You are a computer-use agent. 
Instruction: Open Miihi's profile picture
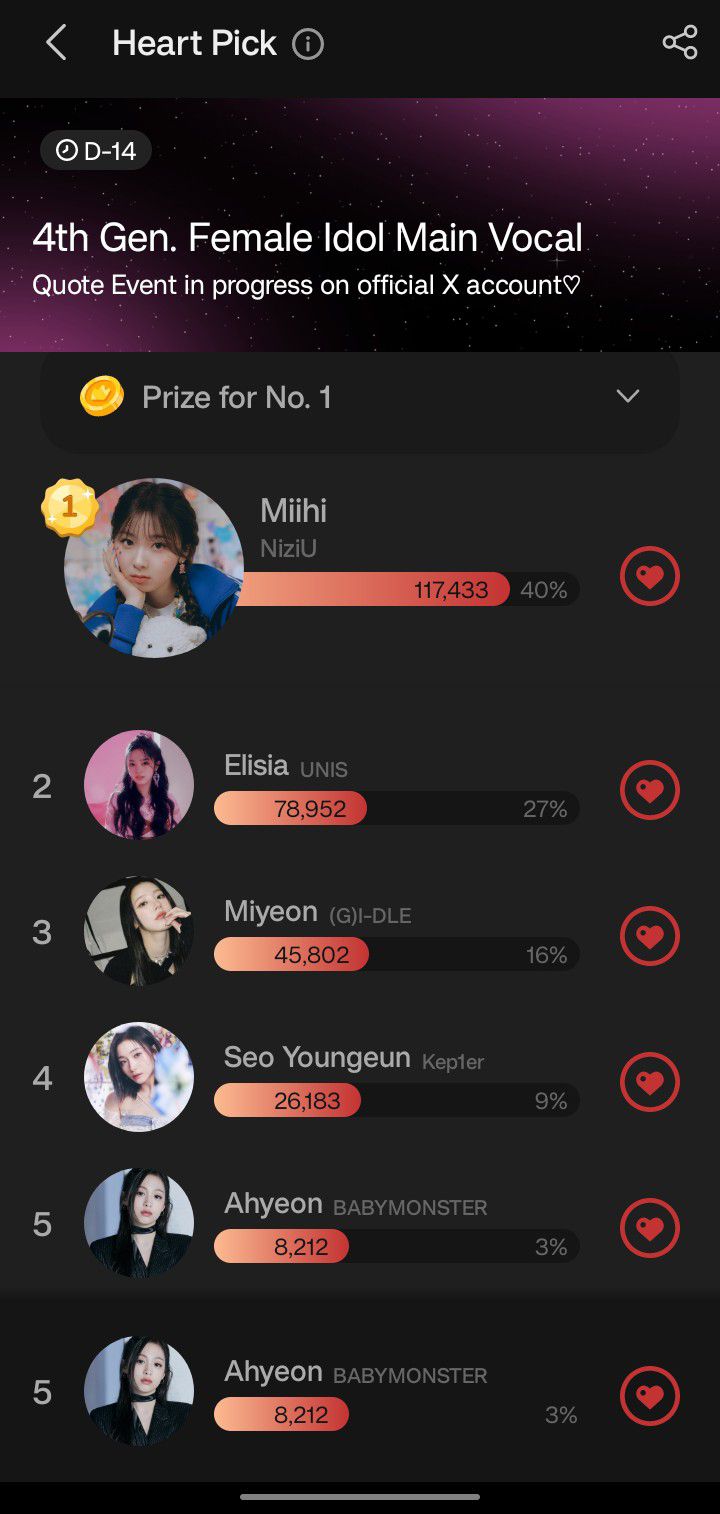(x=154, y=567)
